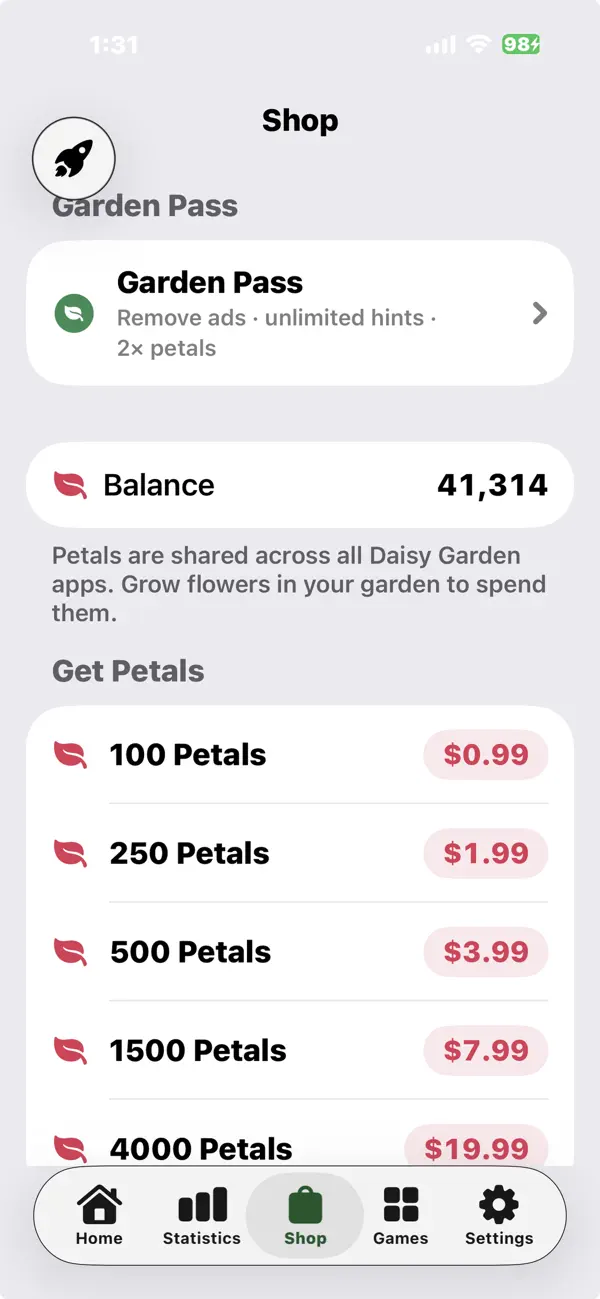Select the $7.99 price for 1500 Petals
This screenshot has width=600, height=1299.
coord(485,1050)
